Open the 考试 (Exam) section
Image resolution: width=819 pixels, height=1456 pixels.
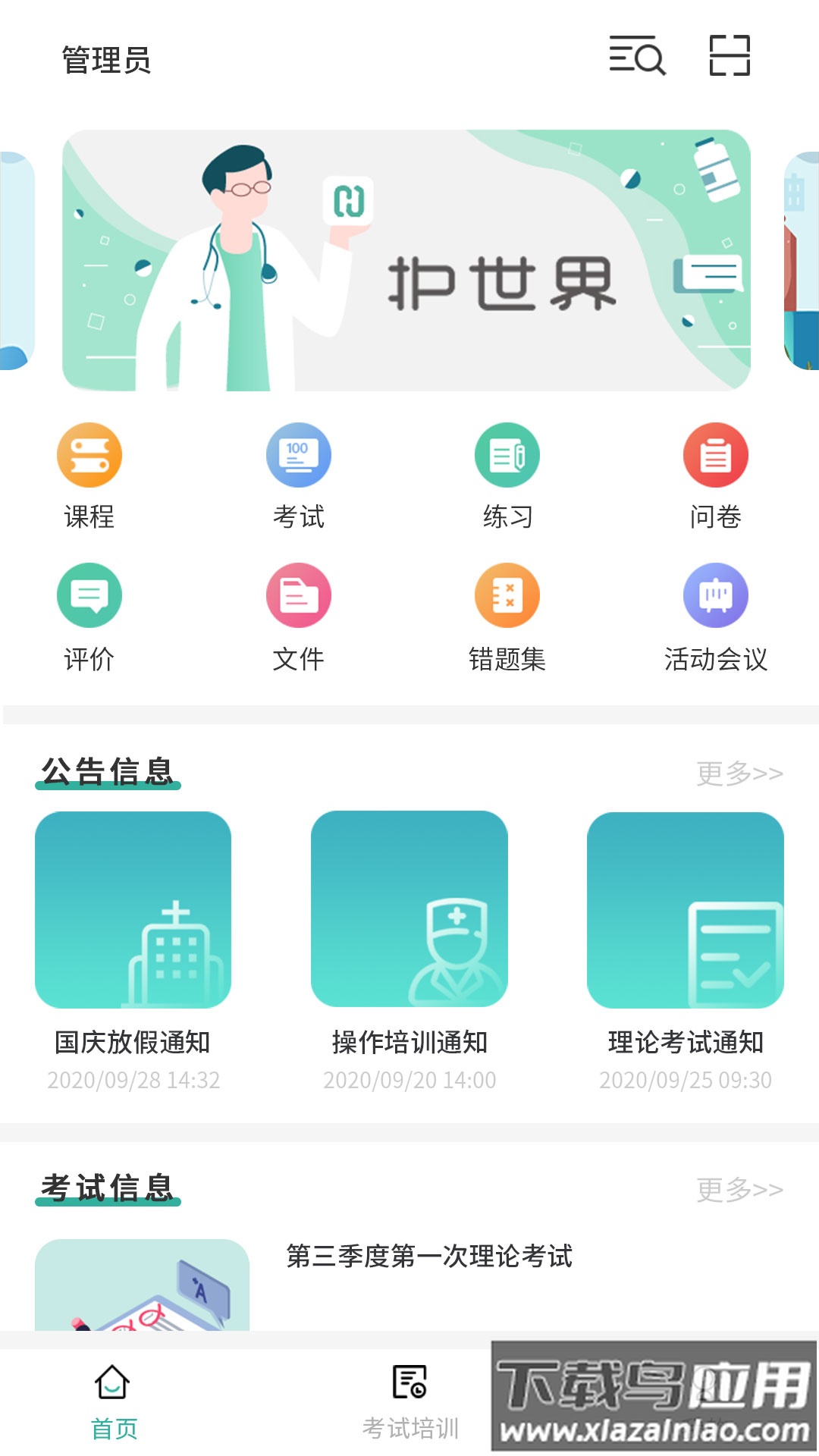(x=300, y=474)
